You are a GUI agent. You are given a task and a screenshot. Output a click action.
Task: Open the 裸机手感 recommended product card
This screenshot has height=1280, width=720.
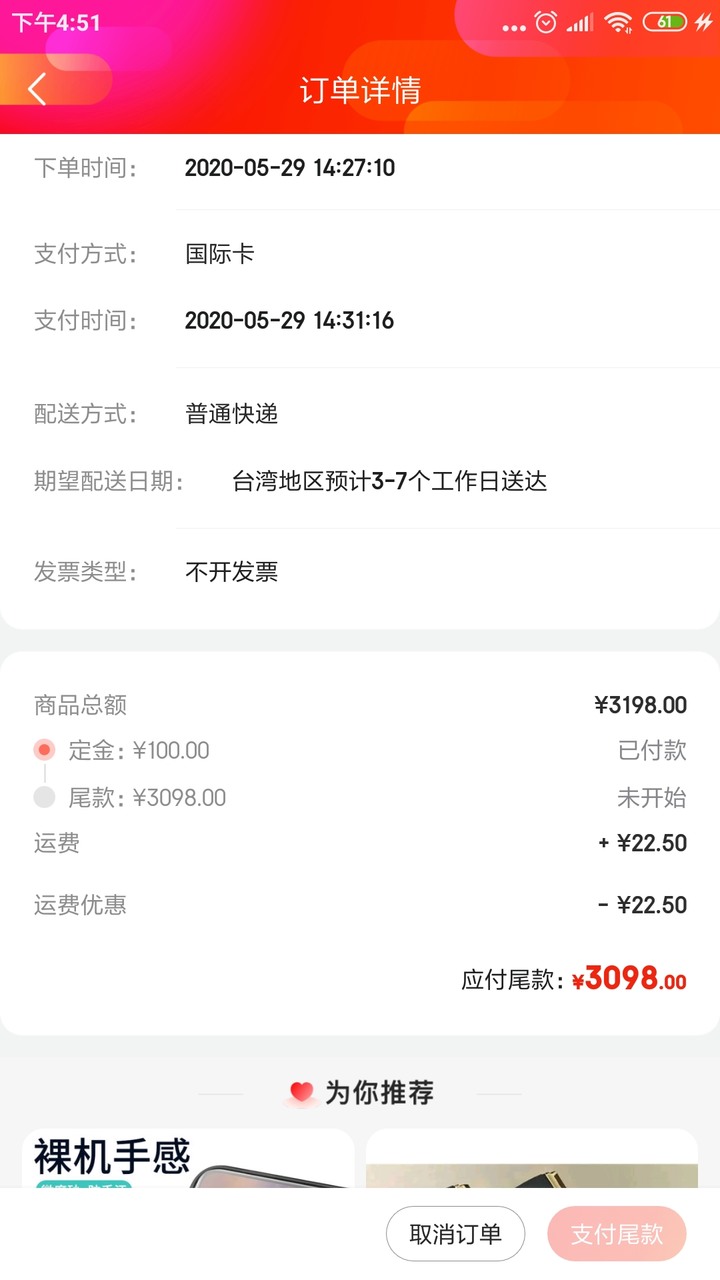pyautogui.click(x=188, y=1159)
